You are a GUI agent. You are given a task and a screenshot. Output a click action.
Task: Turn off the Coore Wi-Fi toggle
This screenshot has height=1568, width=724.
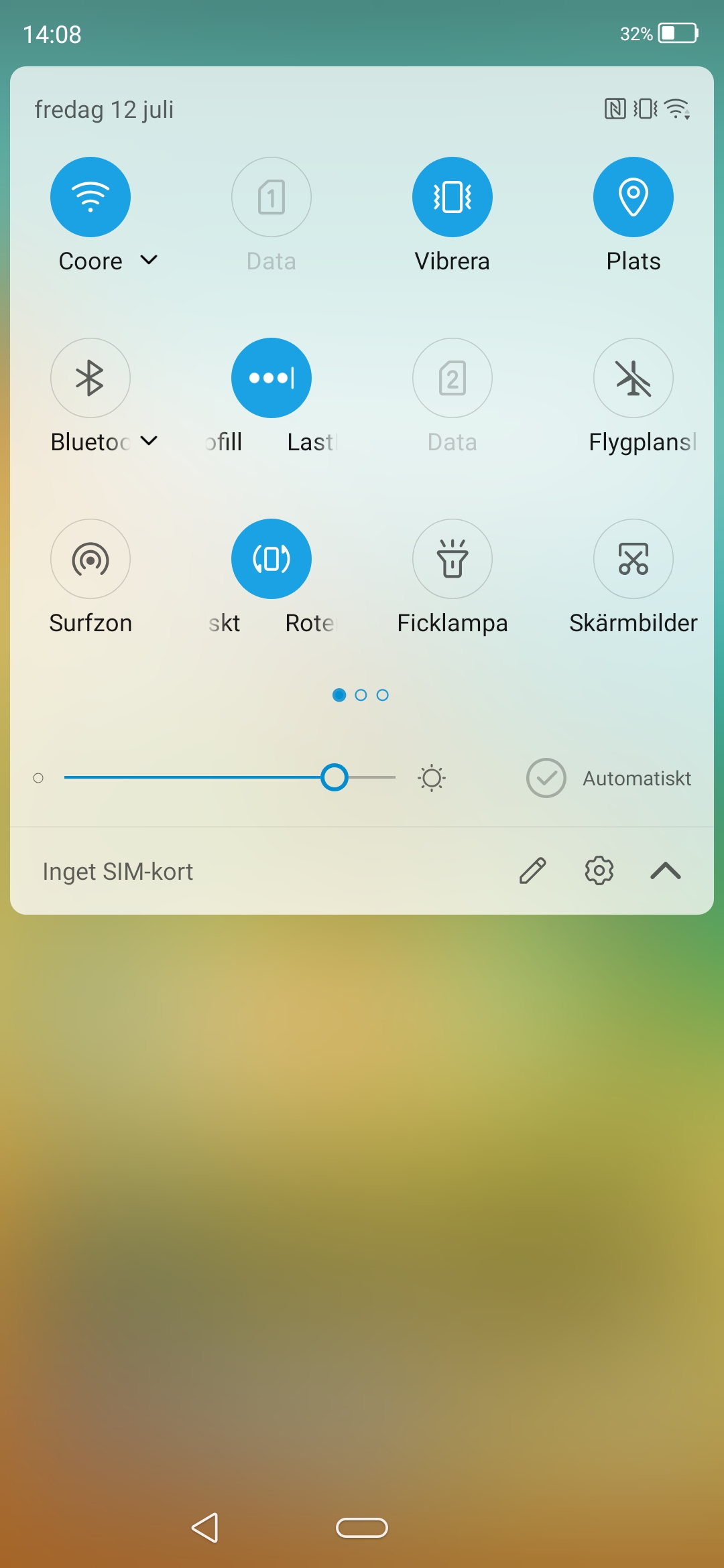tap(90, 197)
